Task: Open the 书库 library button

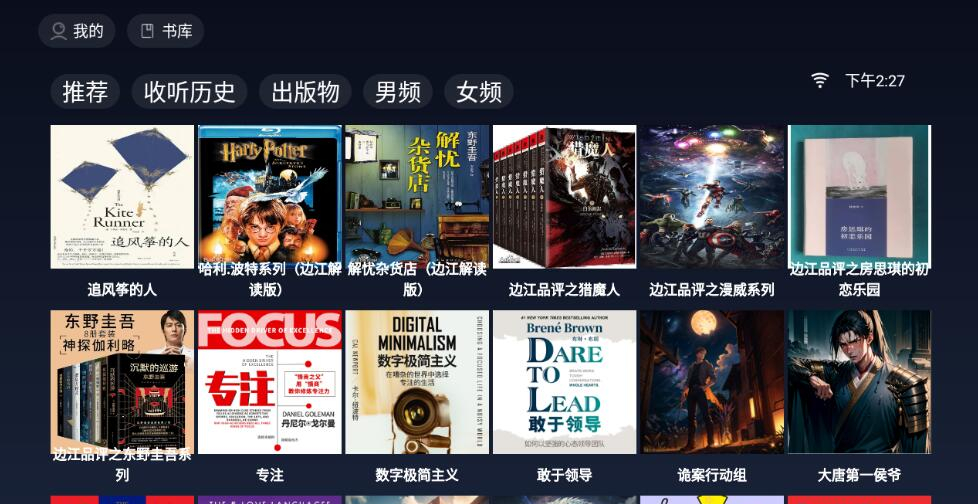Action: coord(165,31)
